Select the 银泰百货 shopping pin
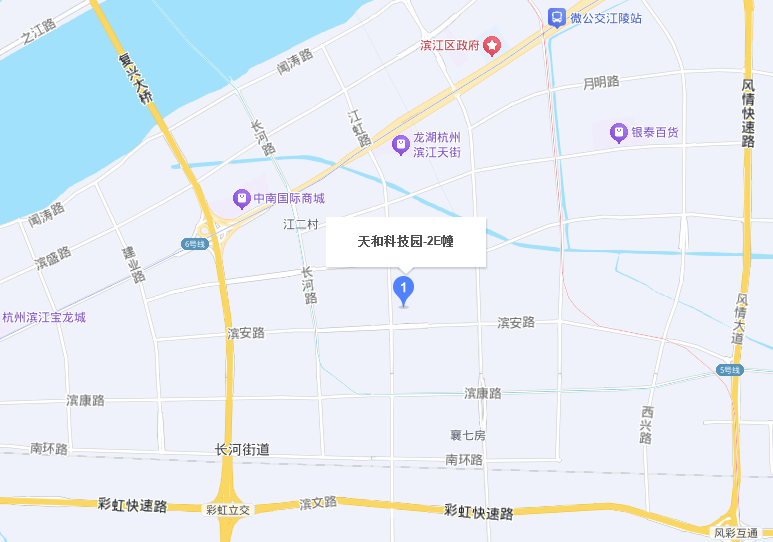 click(619, 132)
